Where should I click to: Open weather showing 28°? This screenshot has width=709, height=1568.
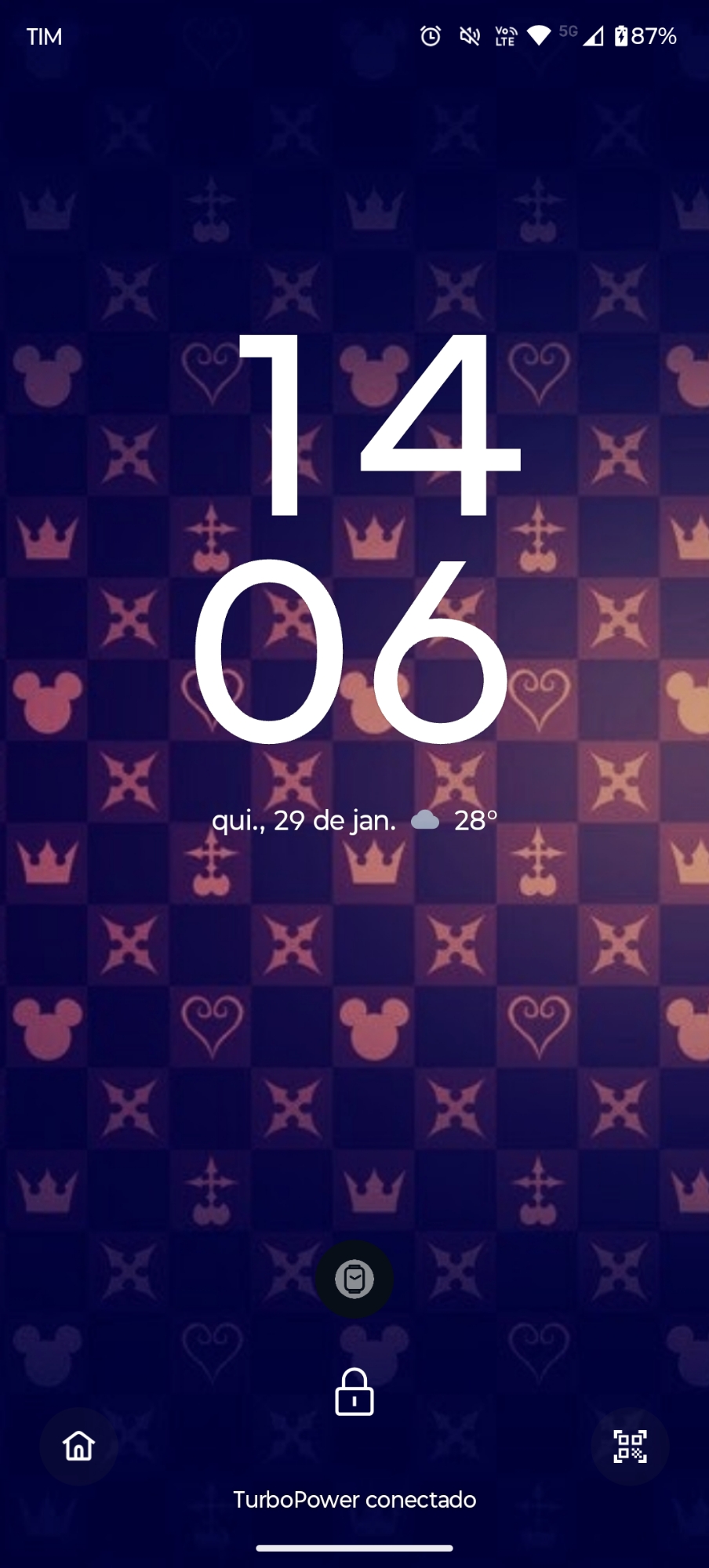click(x=455, y=820)
